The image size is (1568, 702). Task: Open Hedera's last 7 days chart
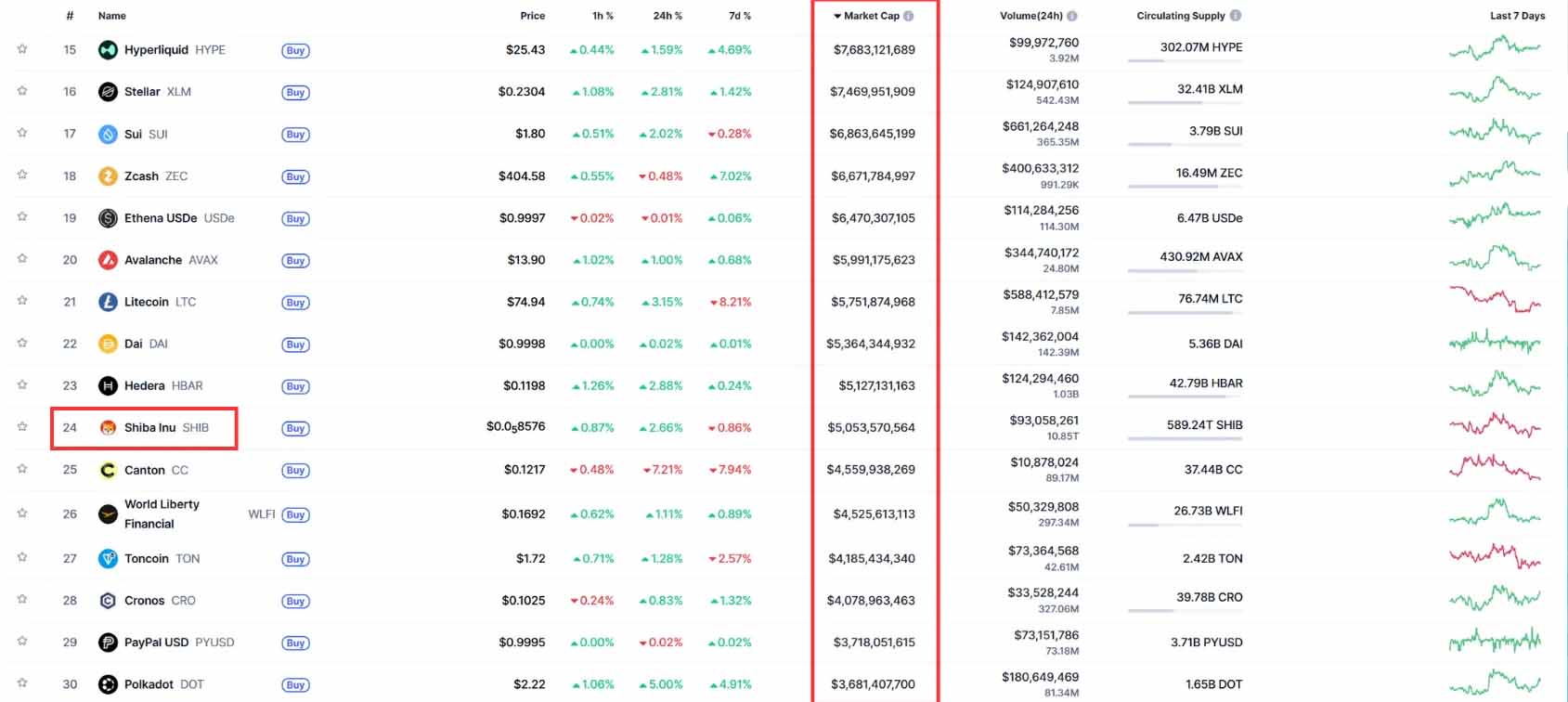pyautogui.click(x=1494, y=383)
